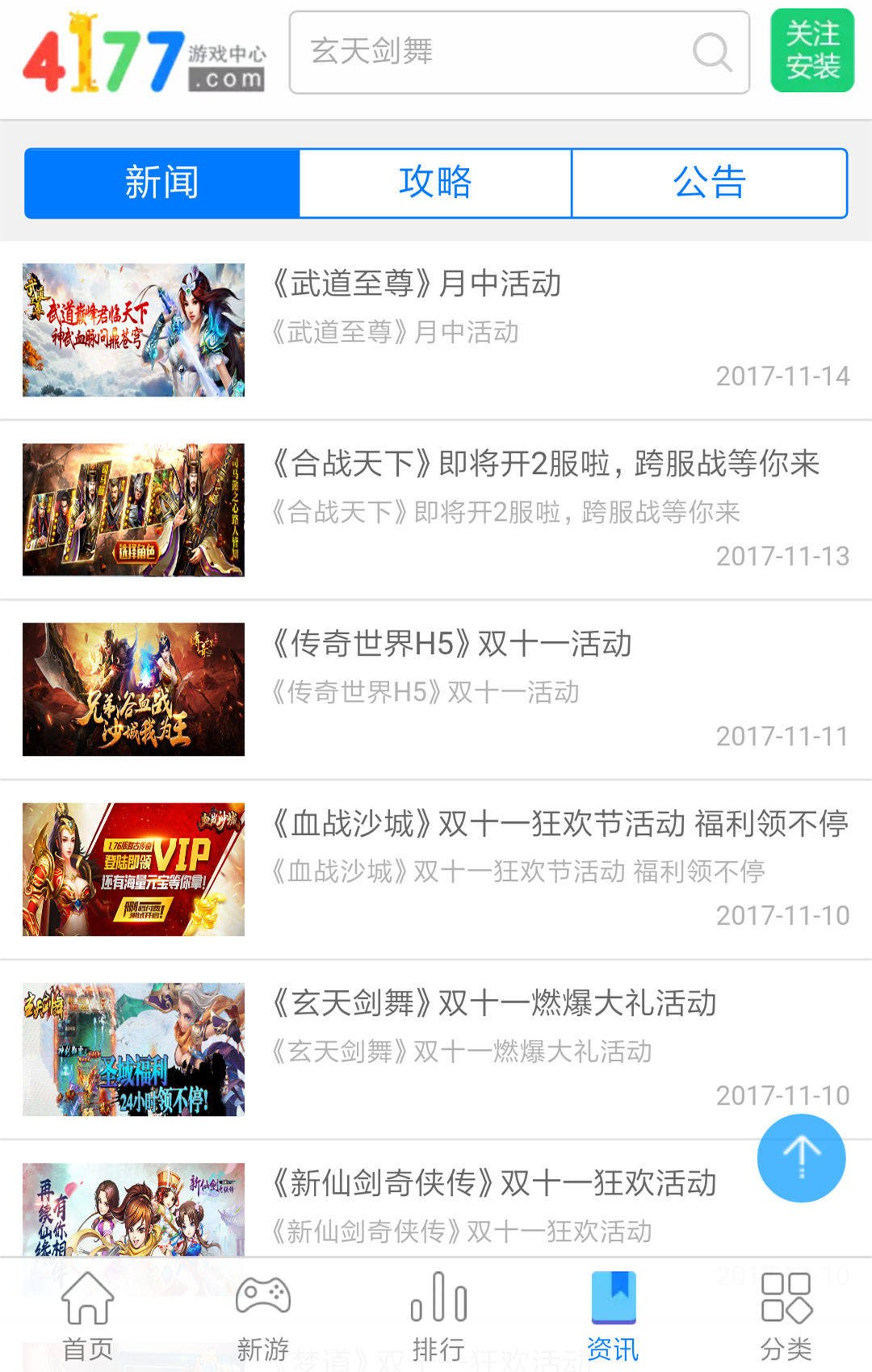
Task: Open the 《合战天下》跨服战 news item
Action: click(546, 464)
